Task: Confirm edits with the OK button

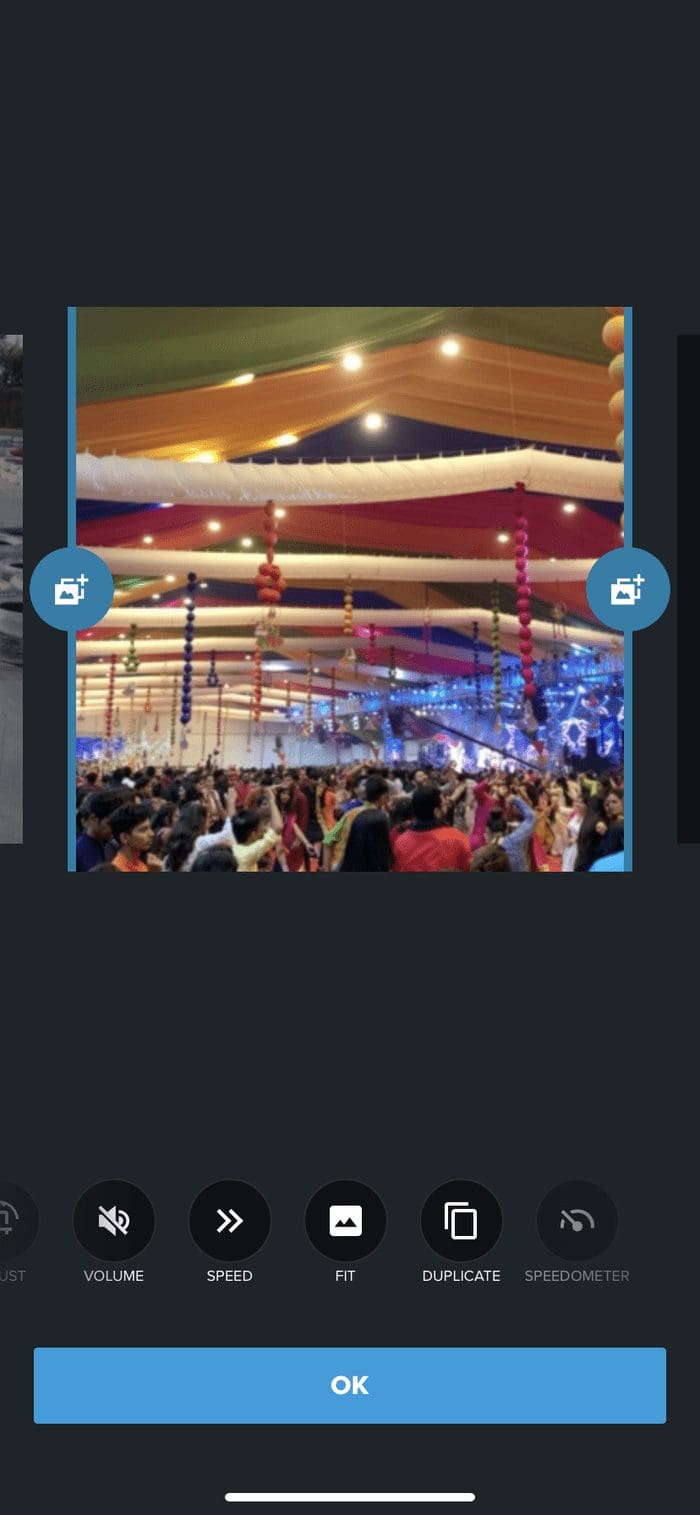Action: click(350, 1385)
